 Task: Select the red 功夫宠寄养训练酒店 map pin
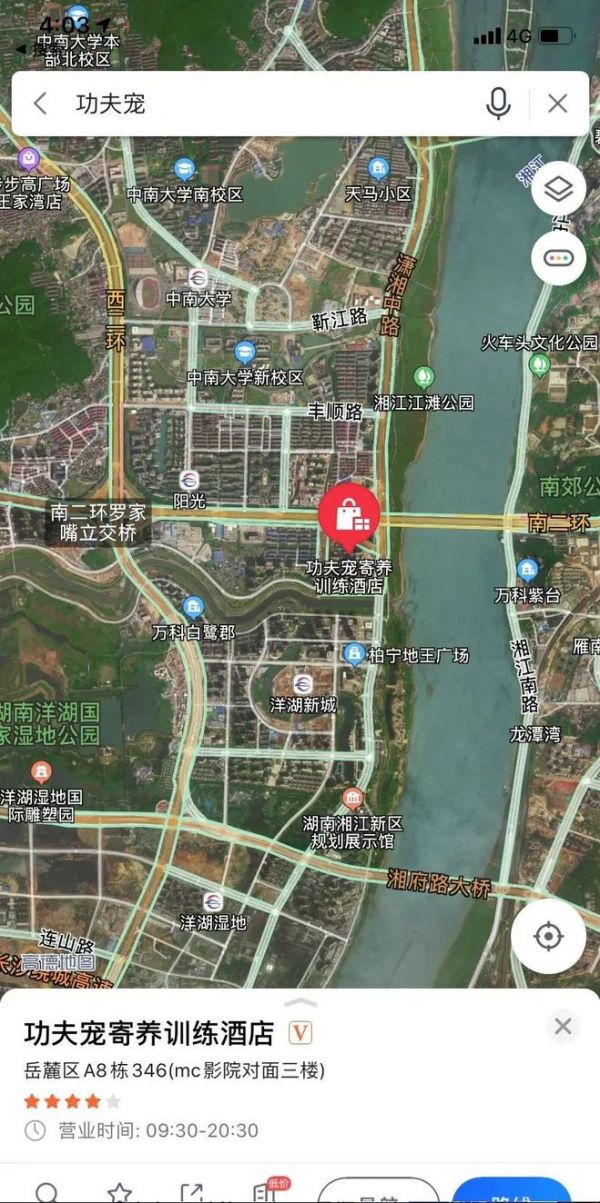[x=349, y=514]
